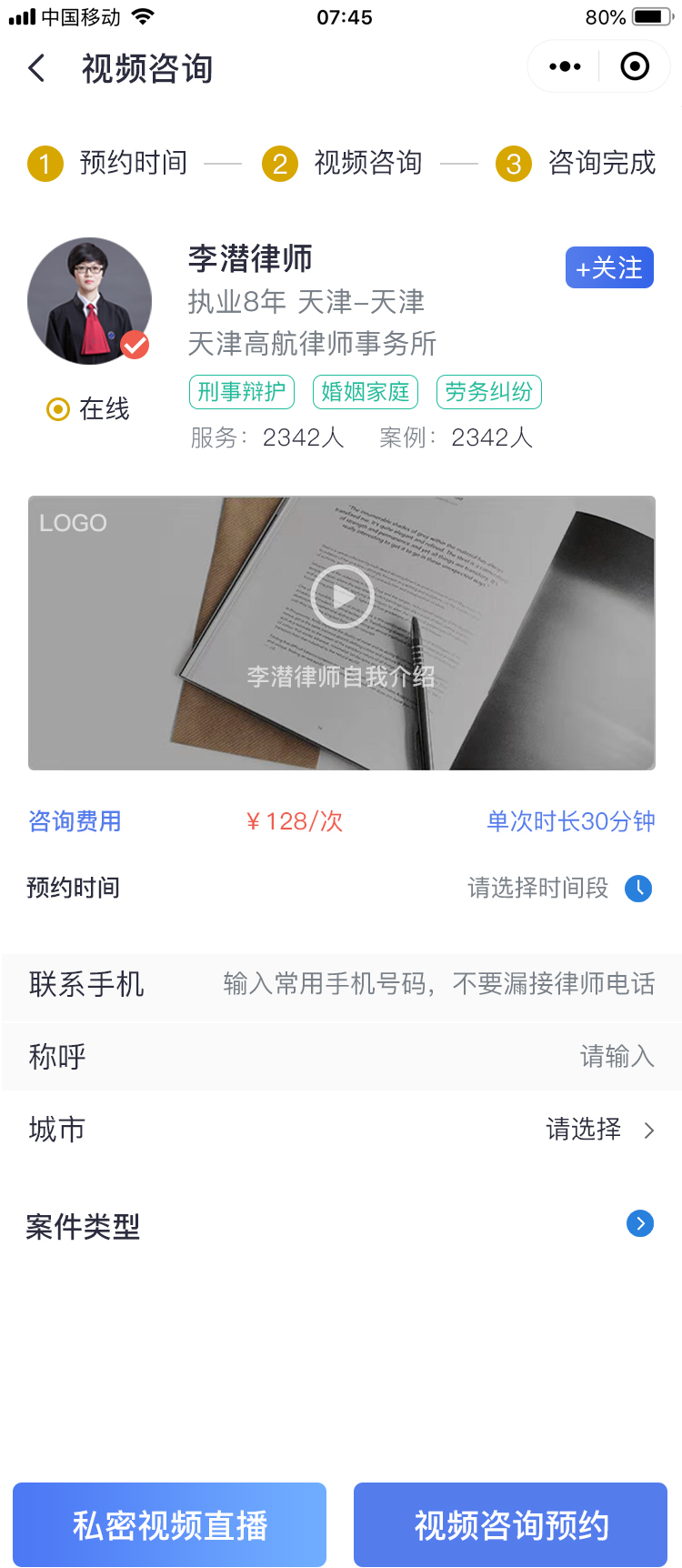
Task: Follow lawyer 李潜 with the +关注 button
Action: [609, 267]
